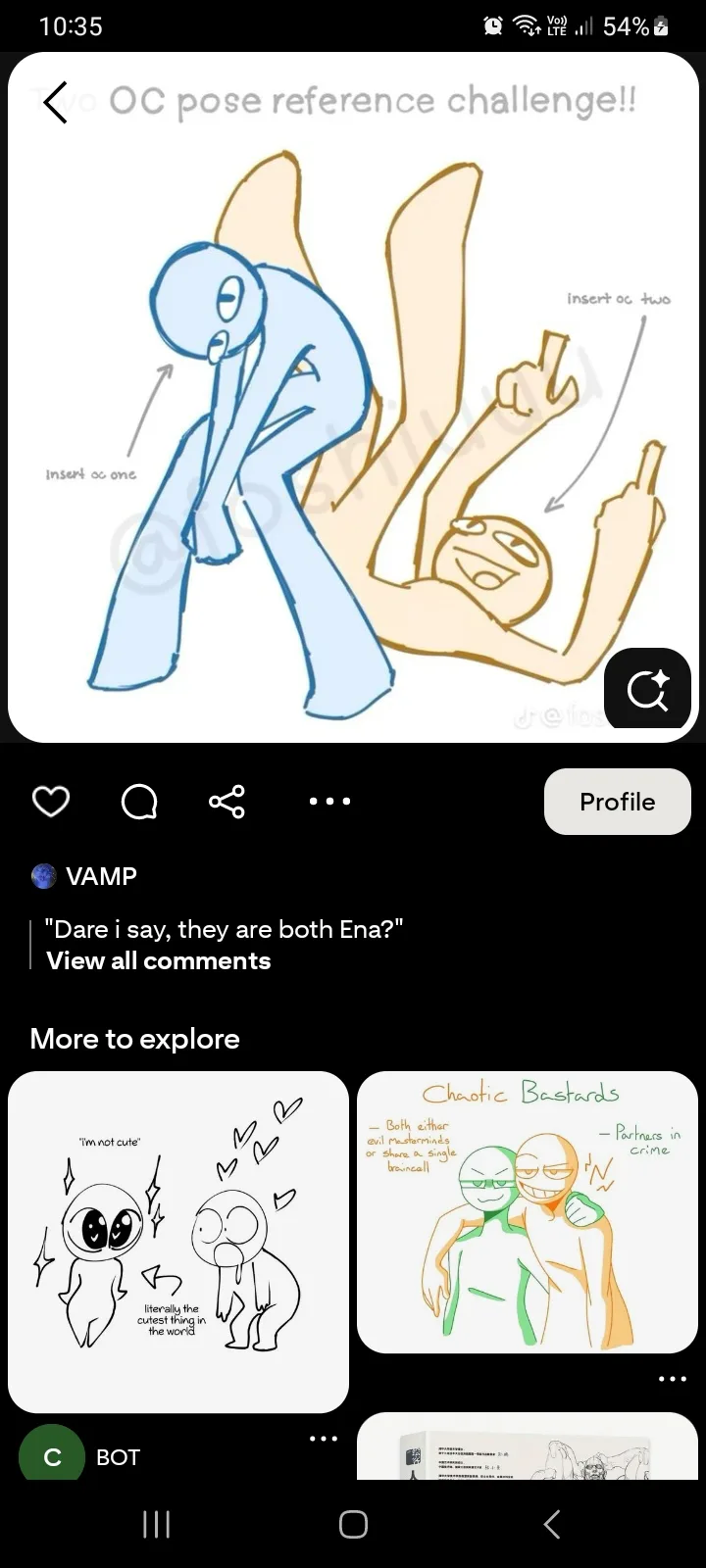Go to the home screen
The height and width of the screenshot is (1568, 706).
click(353, 1524)
